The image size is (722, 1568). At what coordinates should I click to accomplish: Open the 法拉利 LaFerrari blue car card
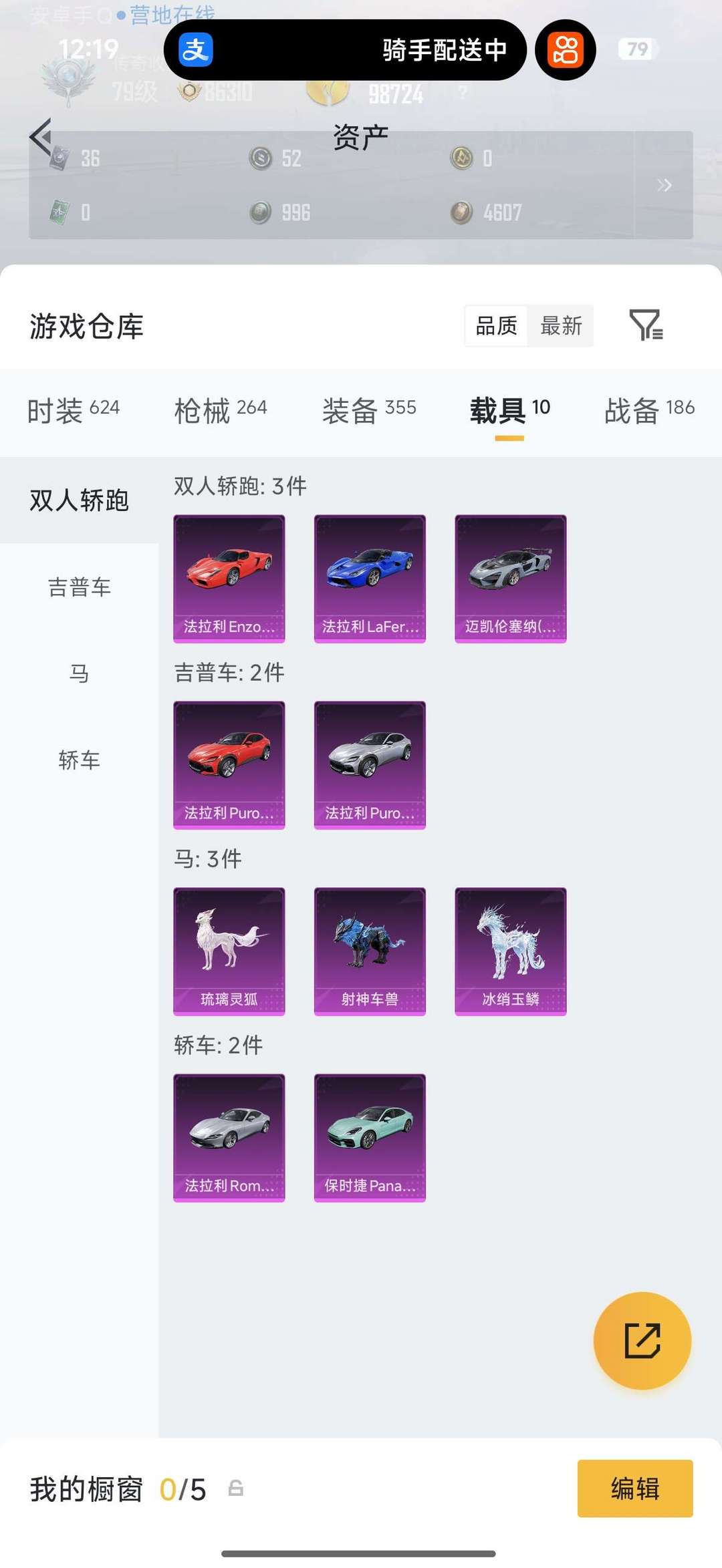pyautogui.click(x=370, y=579)
